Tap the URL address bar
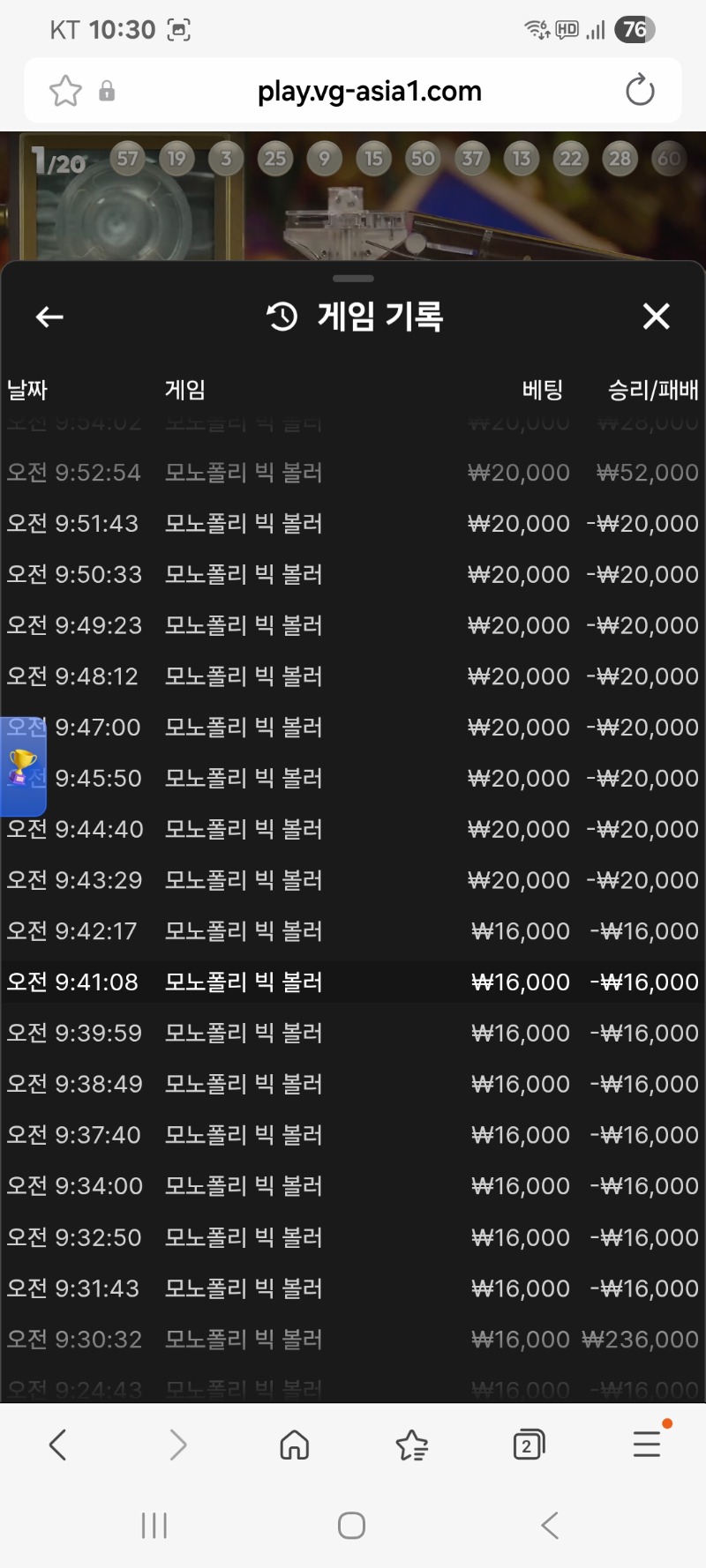The height and width of the screenshot is (1568, 706). [369, 91]
